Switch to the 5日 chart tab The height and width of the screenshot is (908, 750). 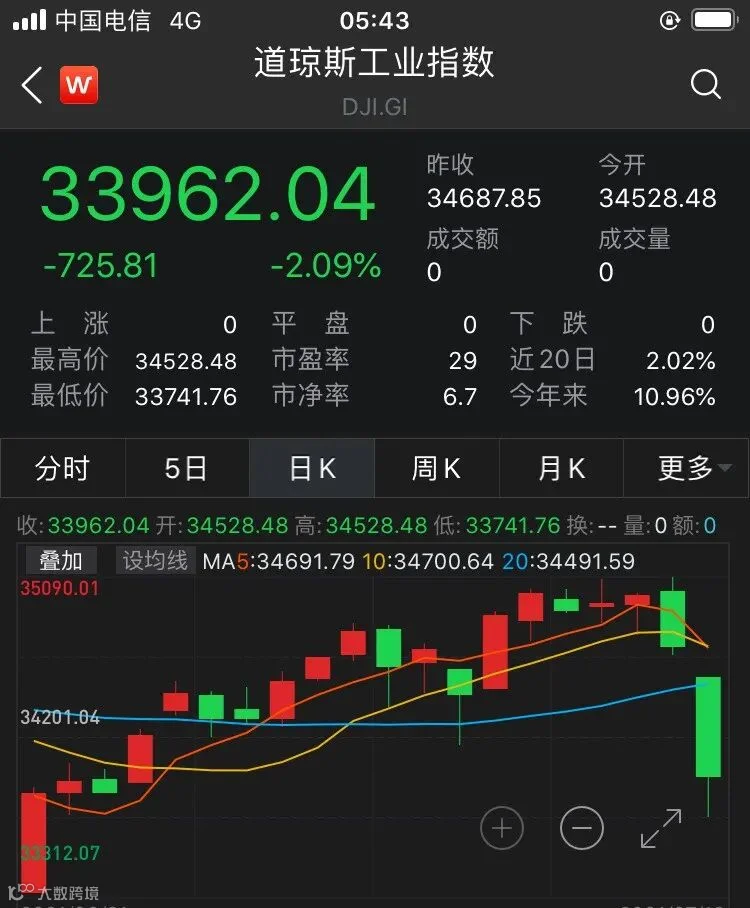tap(187, 468)
